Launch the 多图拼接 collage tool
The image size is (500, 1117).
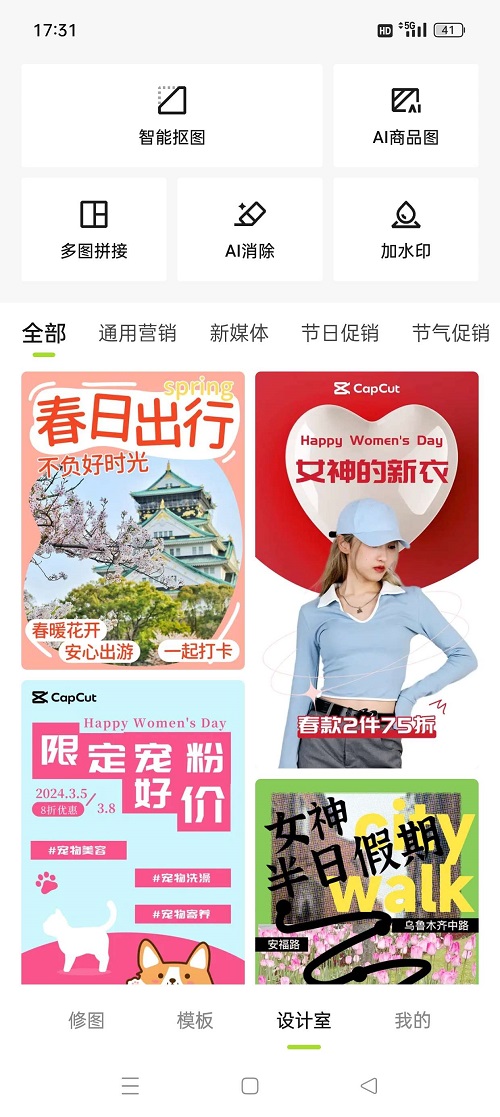point(94,229)
